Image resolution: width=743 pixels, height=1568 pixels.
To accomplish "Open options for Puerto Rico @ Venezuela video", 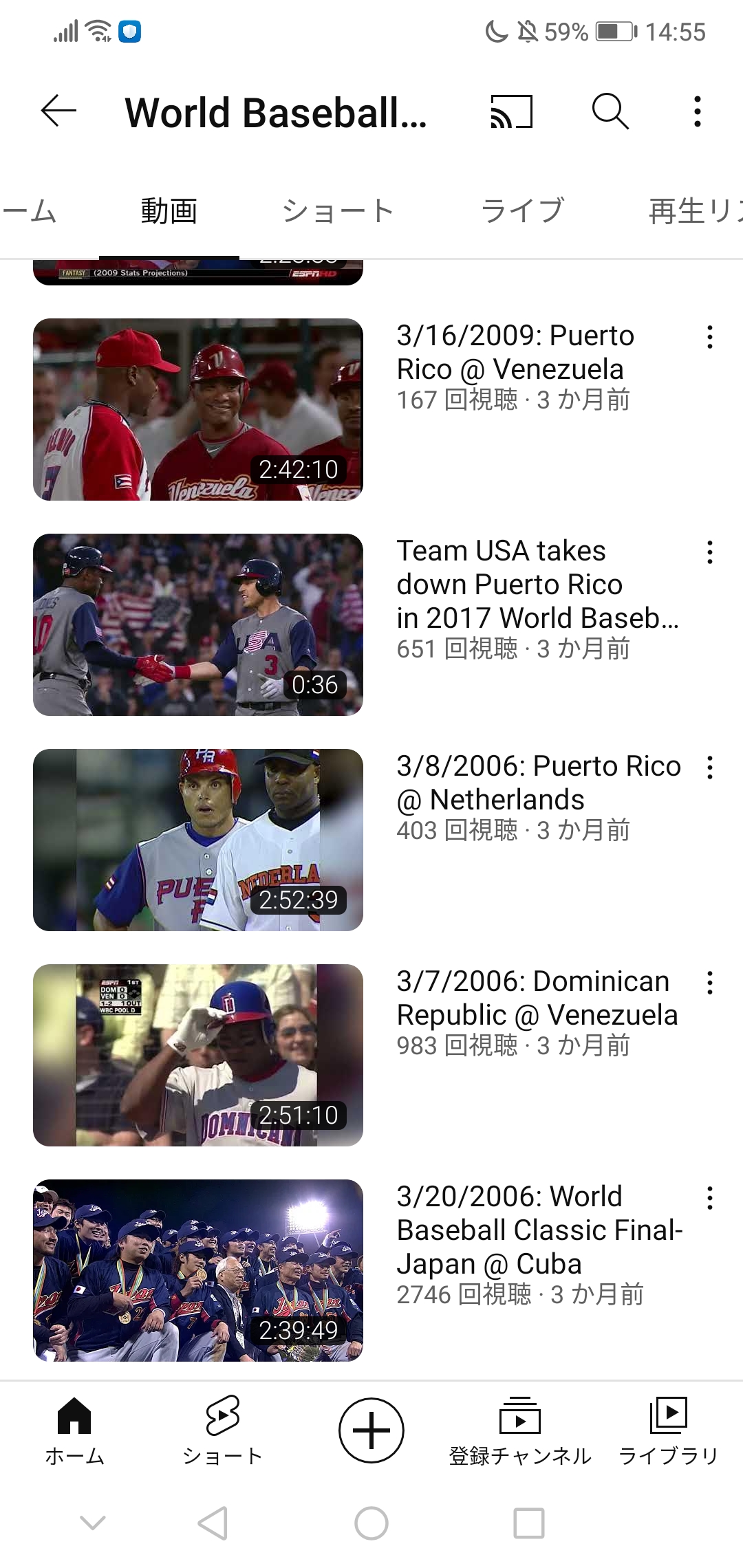I will coord(710,337).
